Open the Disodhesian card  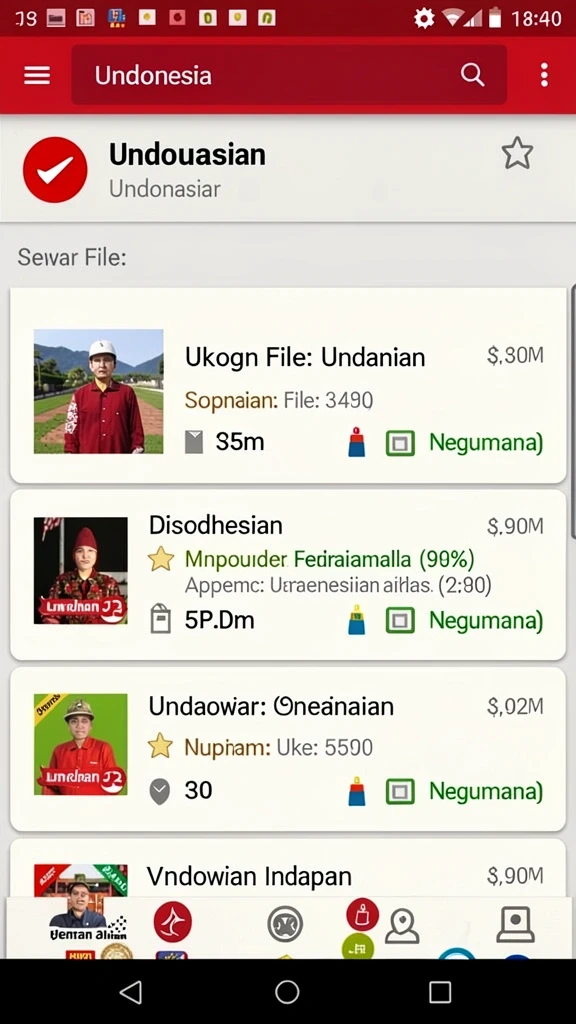coord(288,575)
